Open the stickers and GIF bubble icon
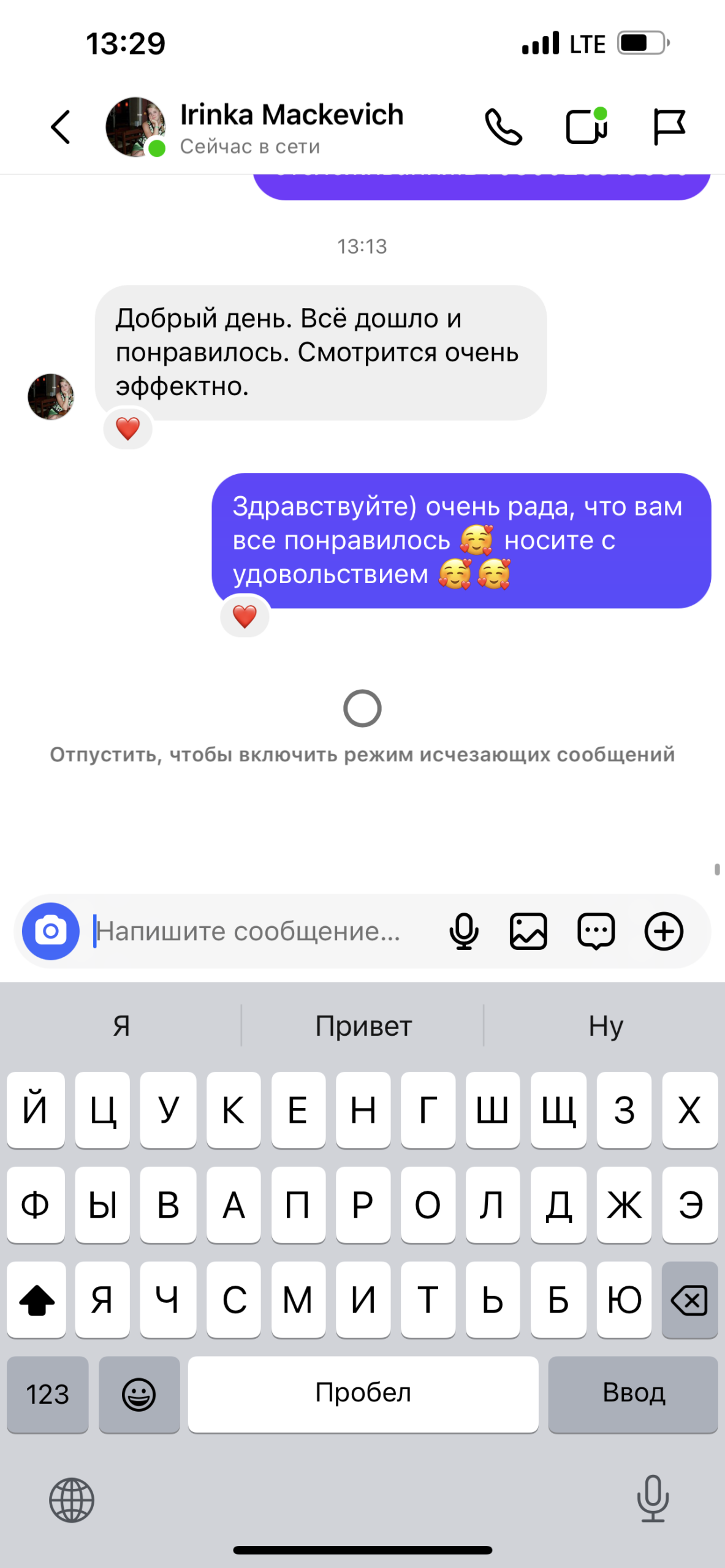Viewport: 725px width, 1568px height. click(596, 931)
